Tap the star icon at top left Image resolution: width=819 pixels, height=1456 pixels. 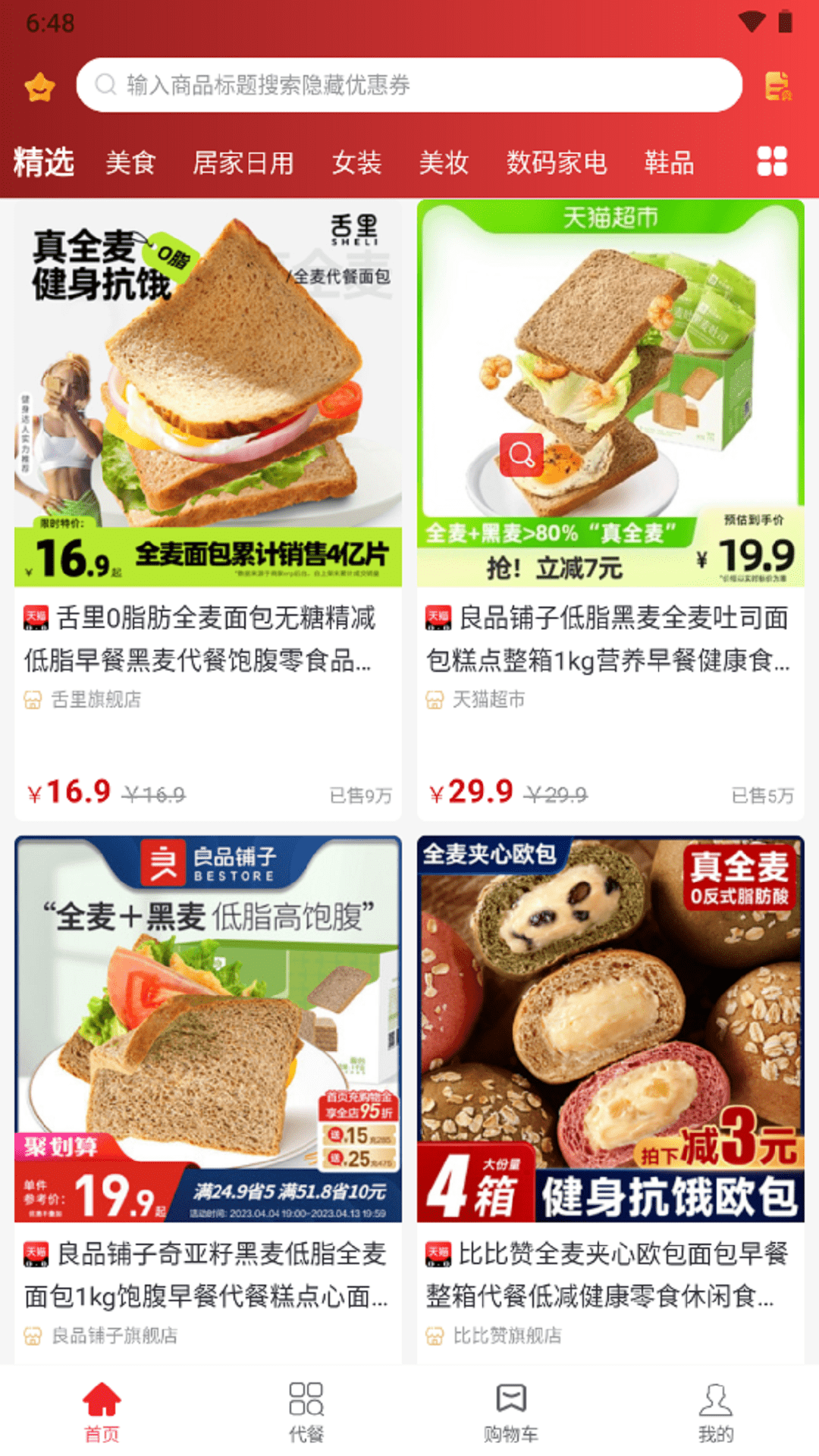pos(39,86)
